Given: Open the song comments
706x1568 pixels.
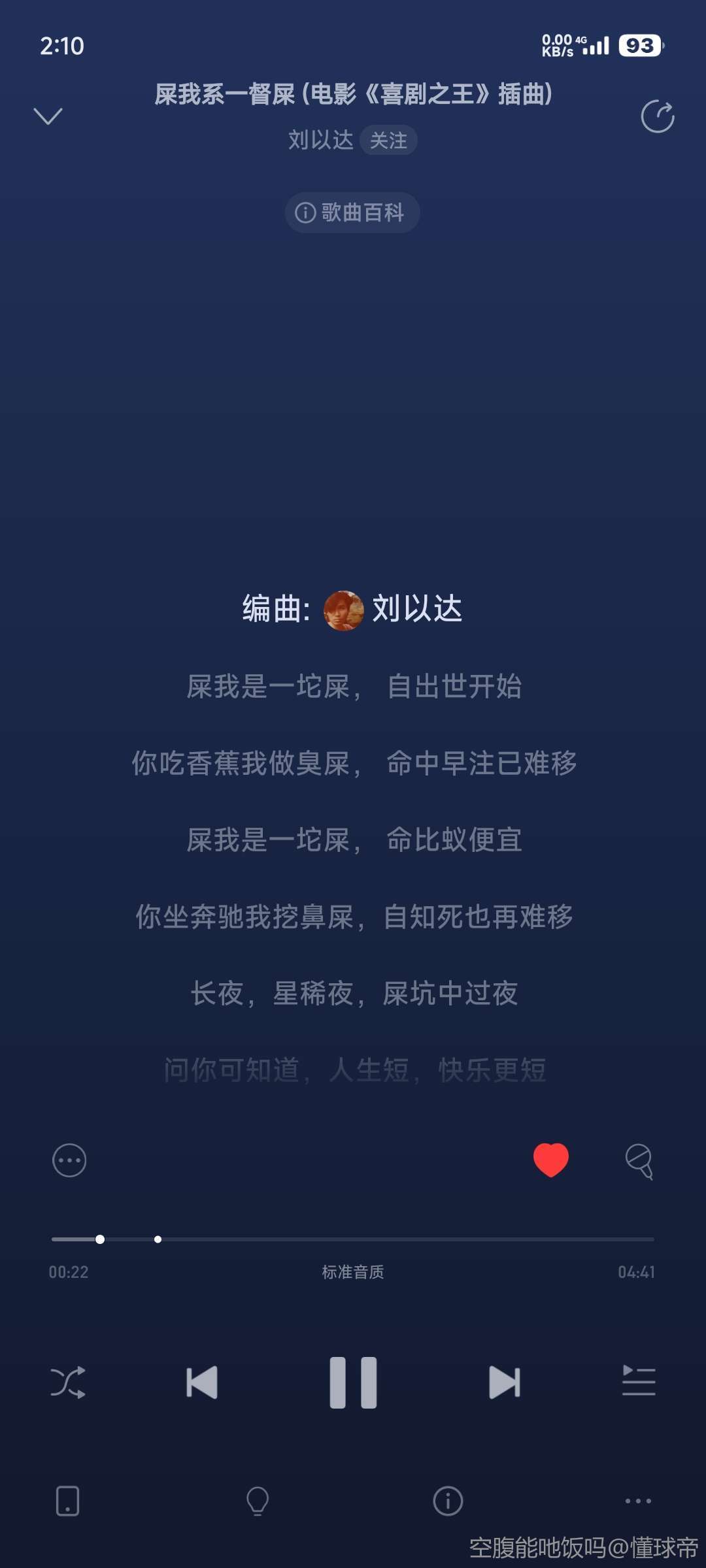Looking at the screenshot, I should coord(639,1161).
